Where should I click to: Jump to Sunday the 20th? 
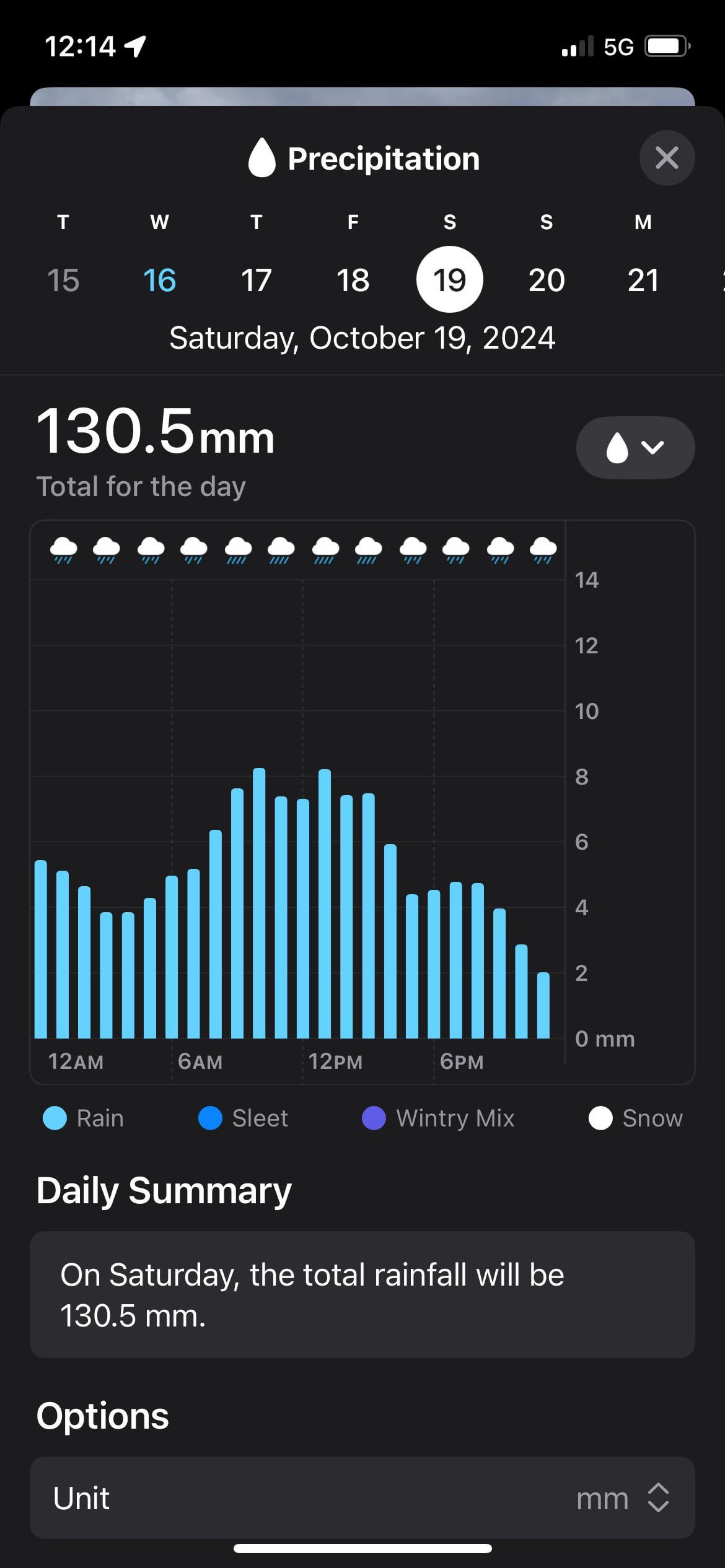pos(547,280)
